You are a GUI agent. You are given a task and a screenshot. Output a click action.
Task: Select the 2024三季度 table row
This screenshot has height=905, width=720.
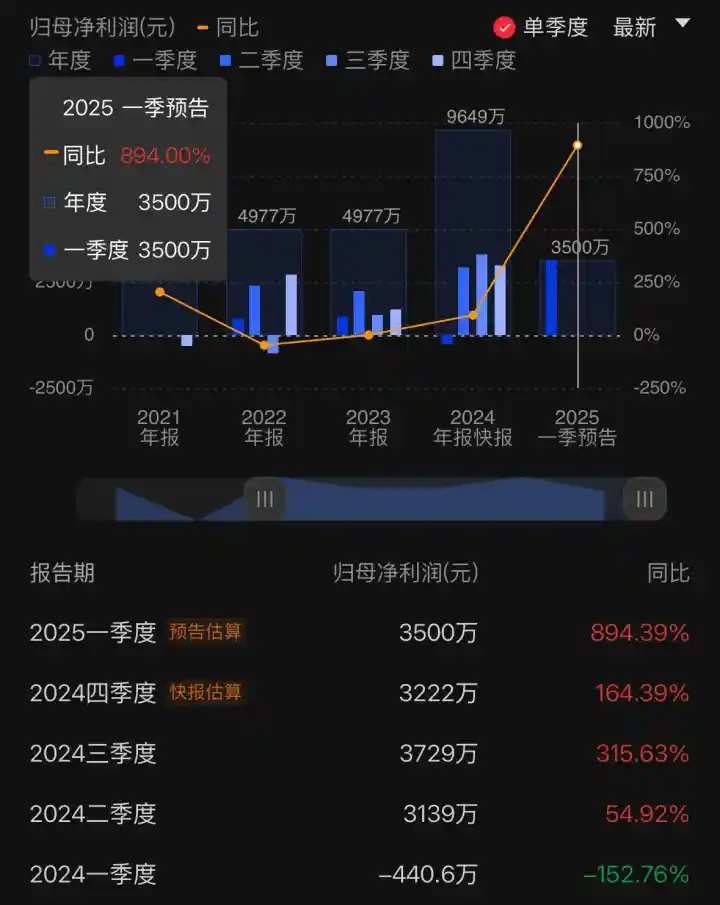(x=360, y=753)
